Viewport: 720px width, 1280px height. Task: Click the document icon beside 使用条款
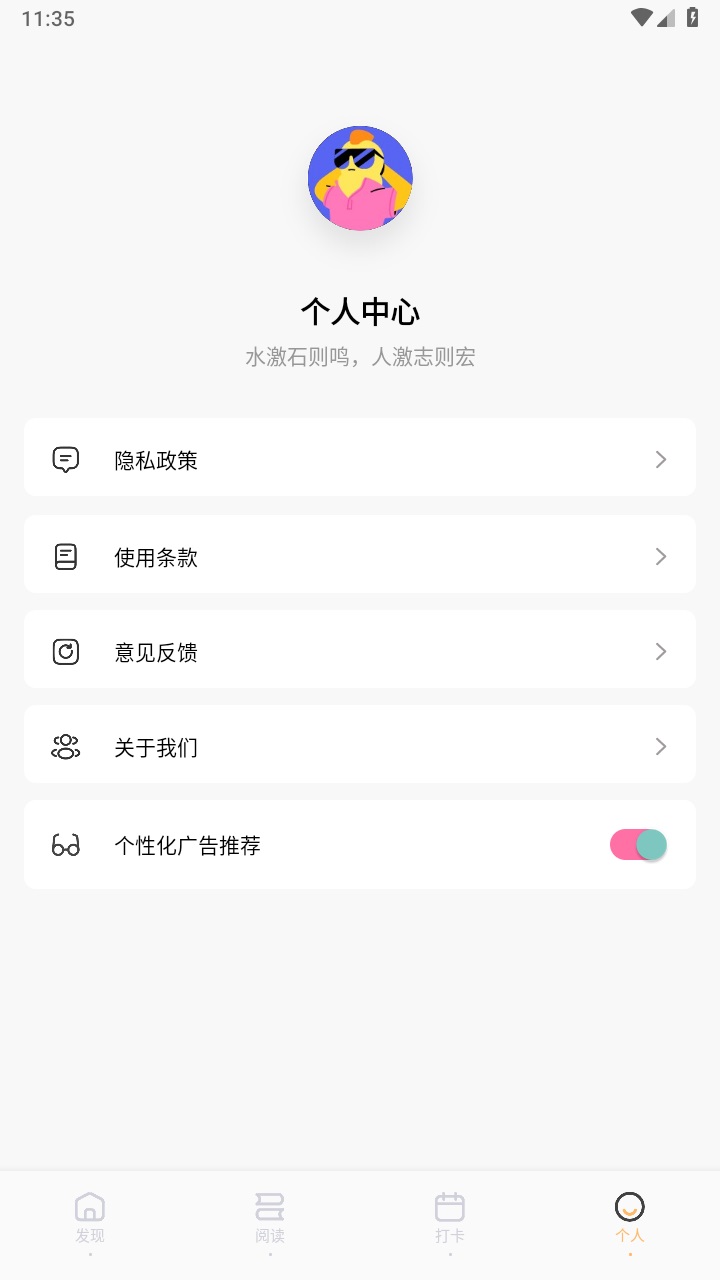[x=64, y=555]
